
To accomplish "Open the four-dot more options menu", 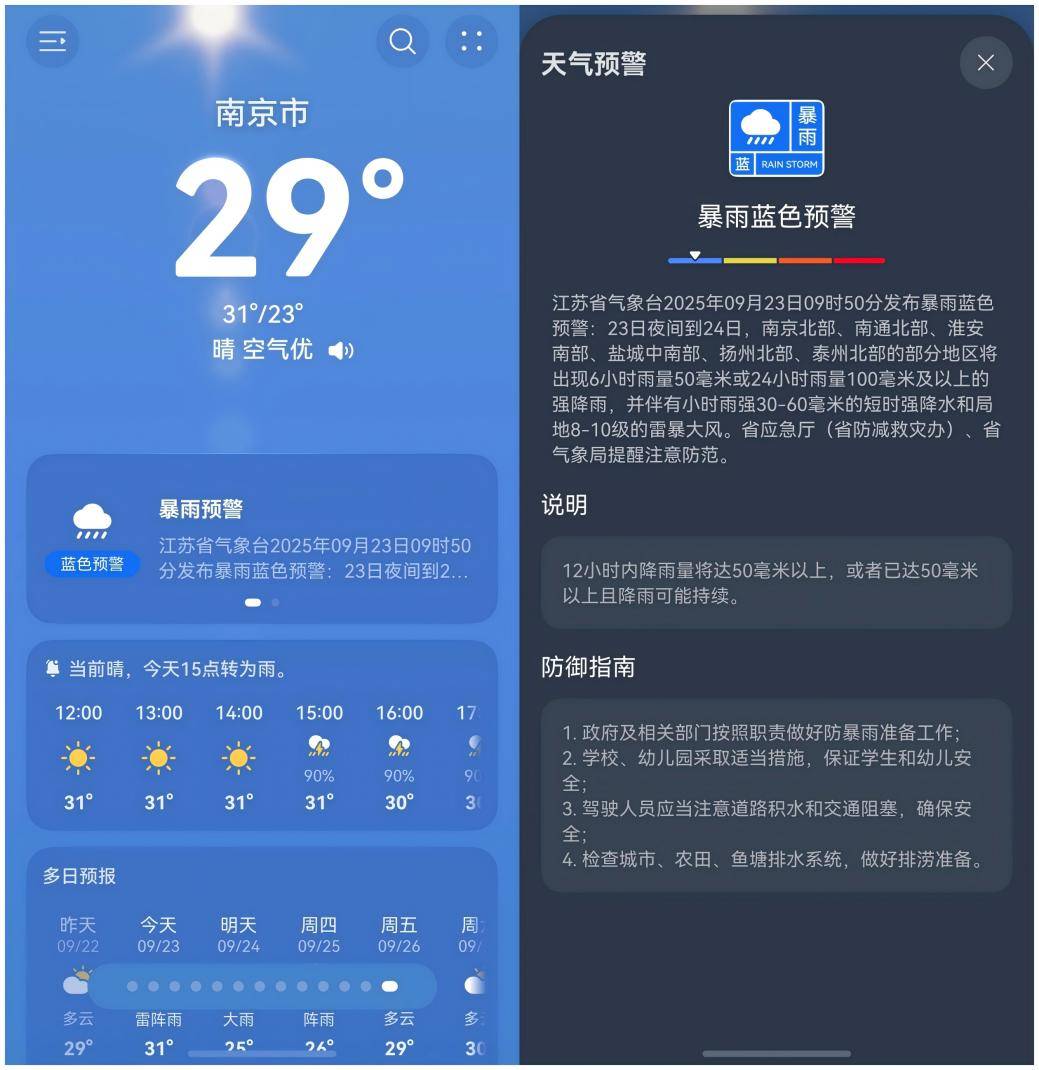I will [x=471, y=41].
